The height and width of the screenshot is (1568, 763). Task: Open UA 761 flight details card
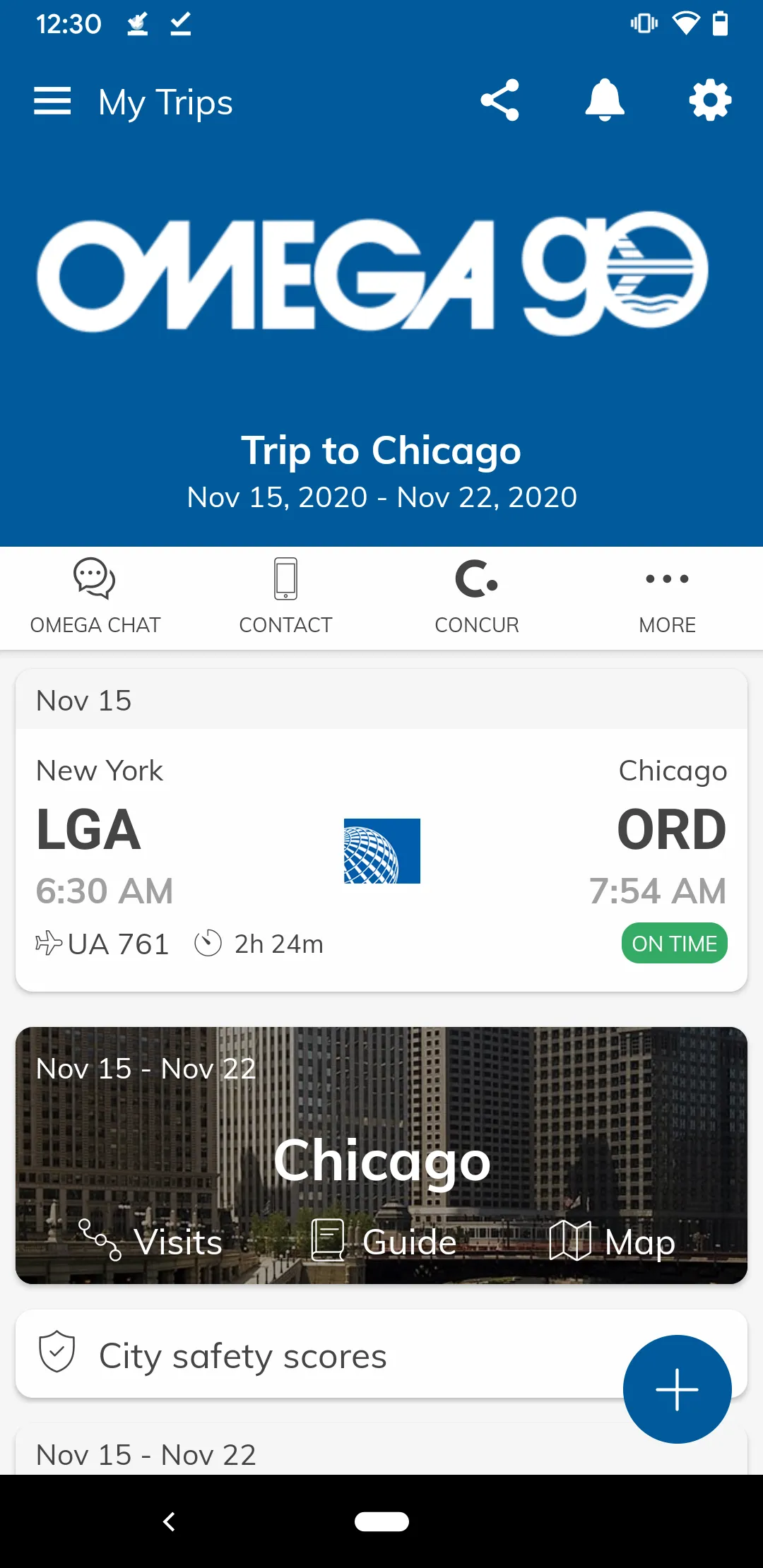pos(381,858)
